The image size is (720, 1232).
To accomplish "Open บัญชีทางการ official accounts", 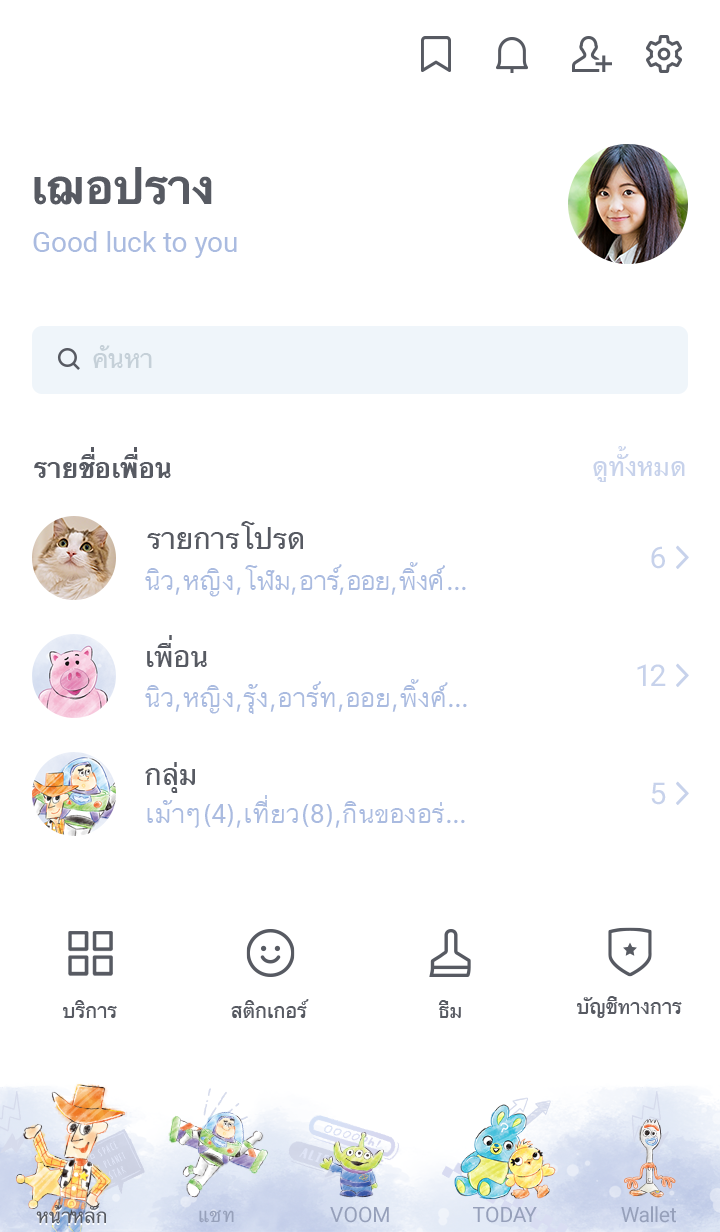I will (x=630, y=971).
